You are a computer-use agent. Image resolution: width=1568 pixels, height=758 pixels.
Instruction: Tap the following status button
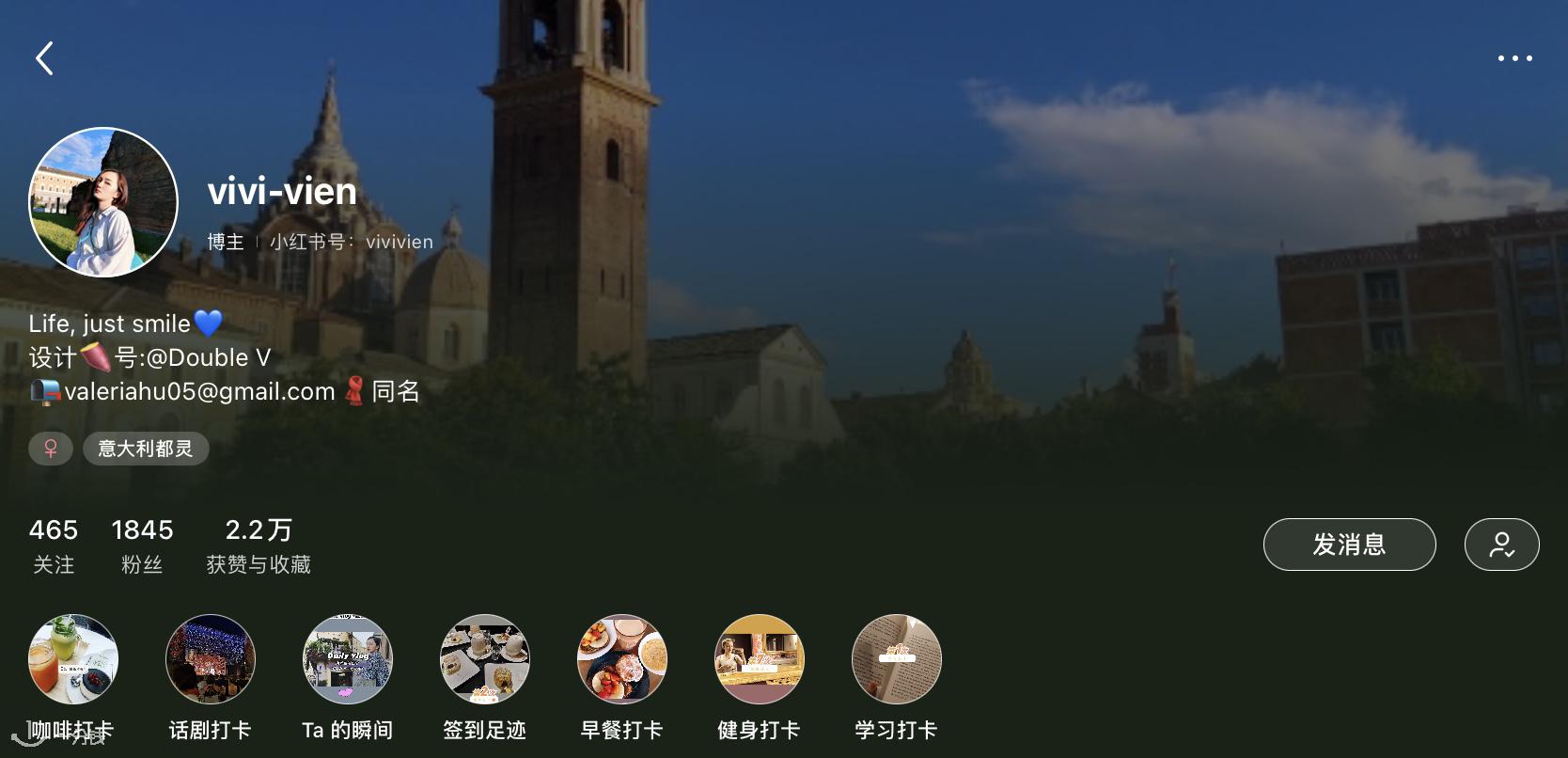pyautogui.click(x=1501, y=545)
